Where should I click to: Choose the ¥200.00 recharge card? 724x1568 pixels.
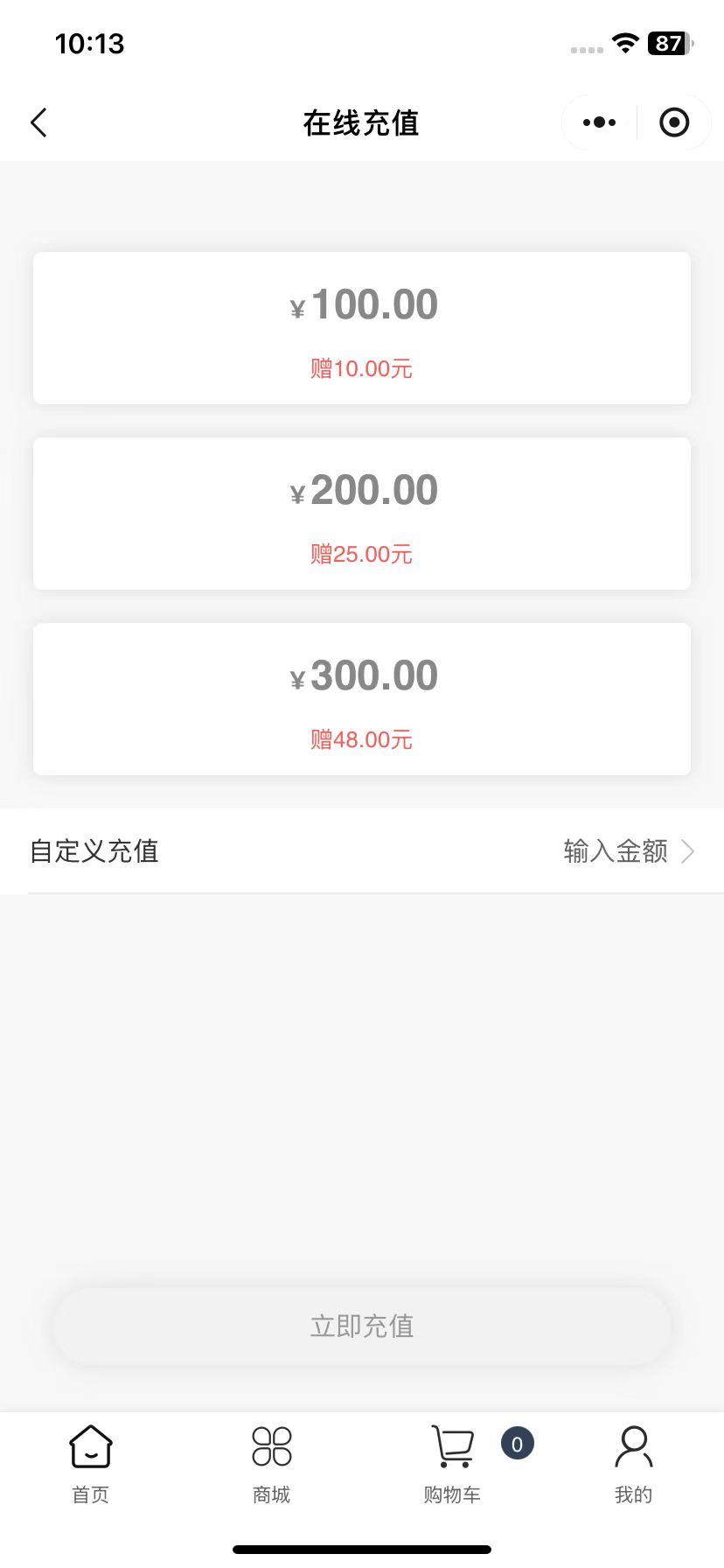362,514
